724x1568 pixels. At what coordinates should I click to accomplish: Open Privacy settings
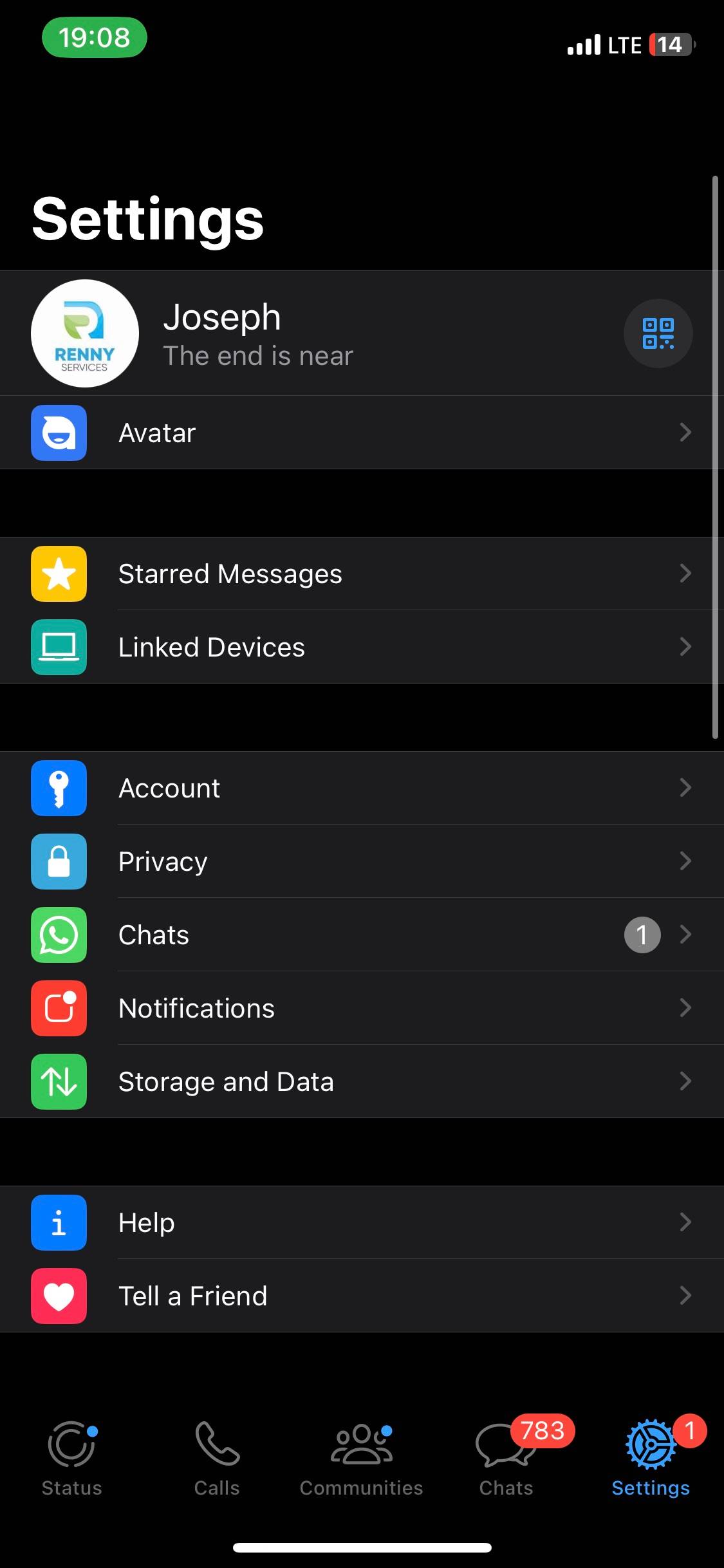click(360, 861)
